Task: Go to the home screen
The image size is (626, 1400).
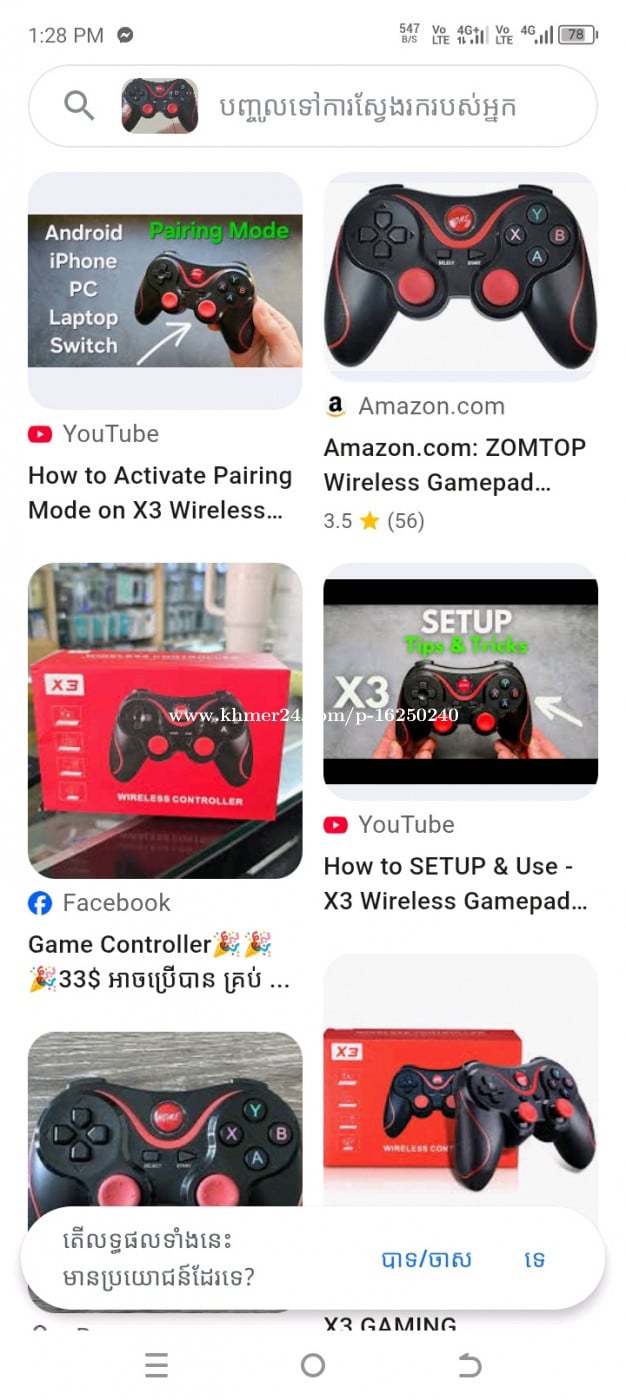Action: (313, 1365)
